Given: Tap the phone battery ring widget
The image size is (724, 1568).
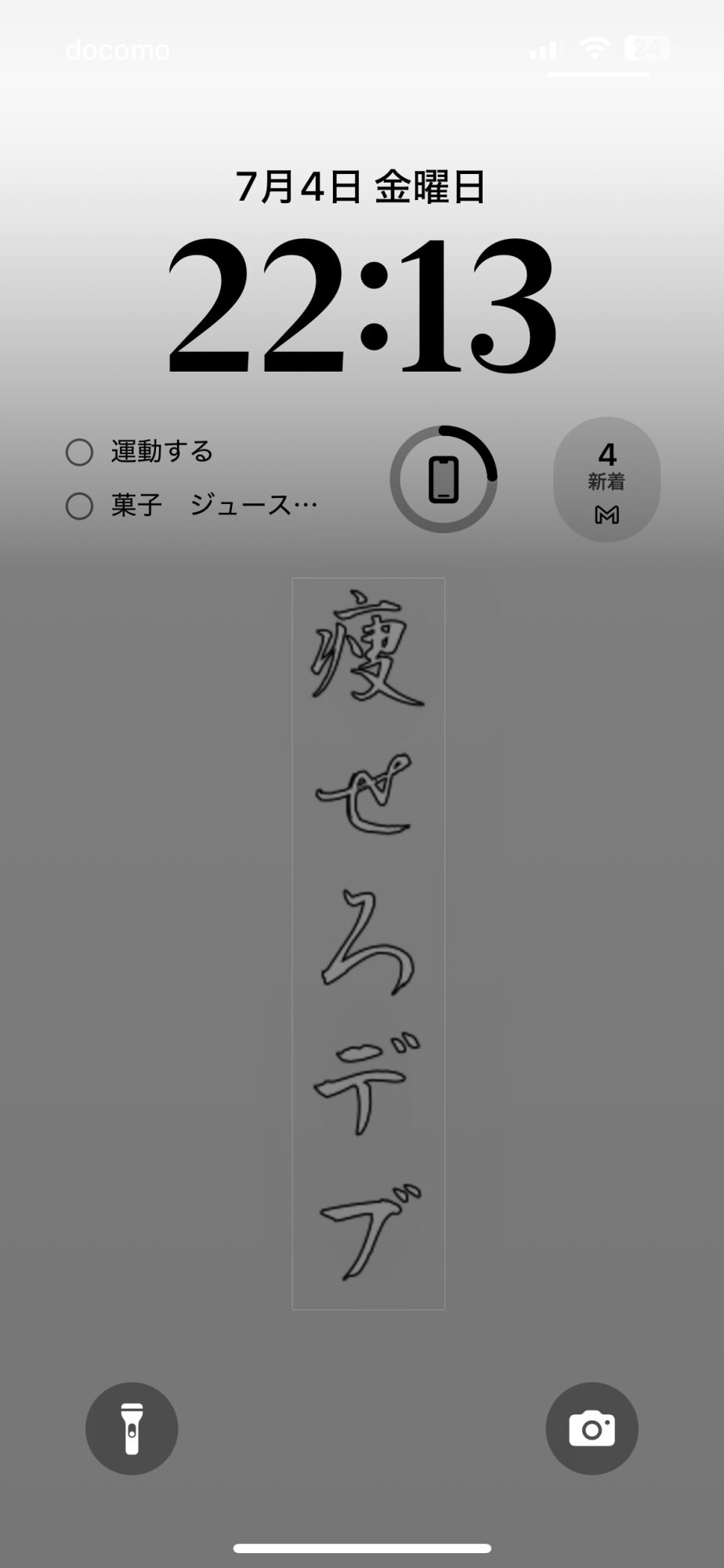Looking at the screenshot, I should pyautogui.click(x=443, y=479).
